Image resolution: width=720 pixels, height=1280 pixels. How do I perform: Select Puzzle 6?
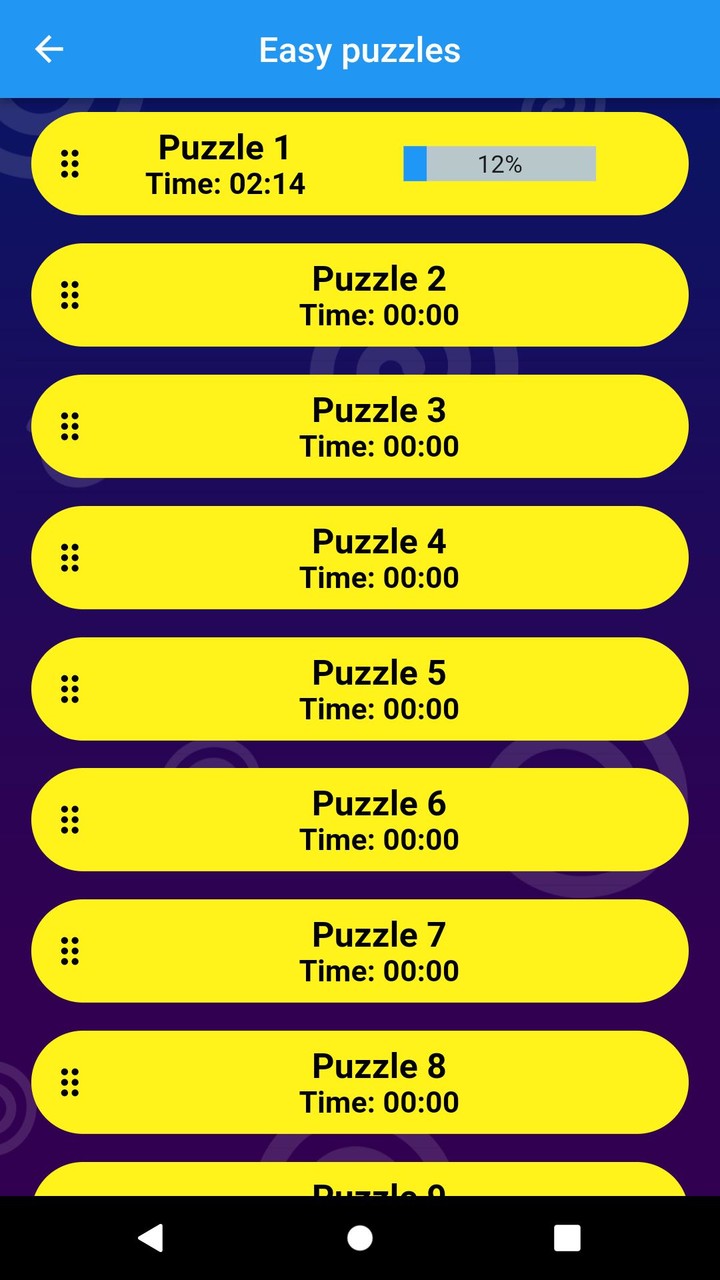pyautogui.click(x=378, y=820)
